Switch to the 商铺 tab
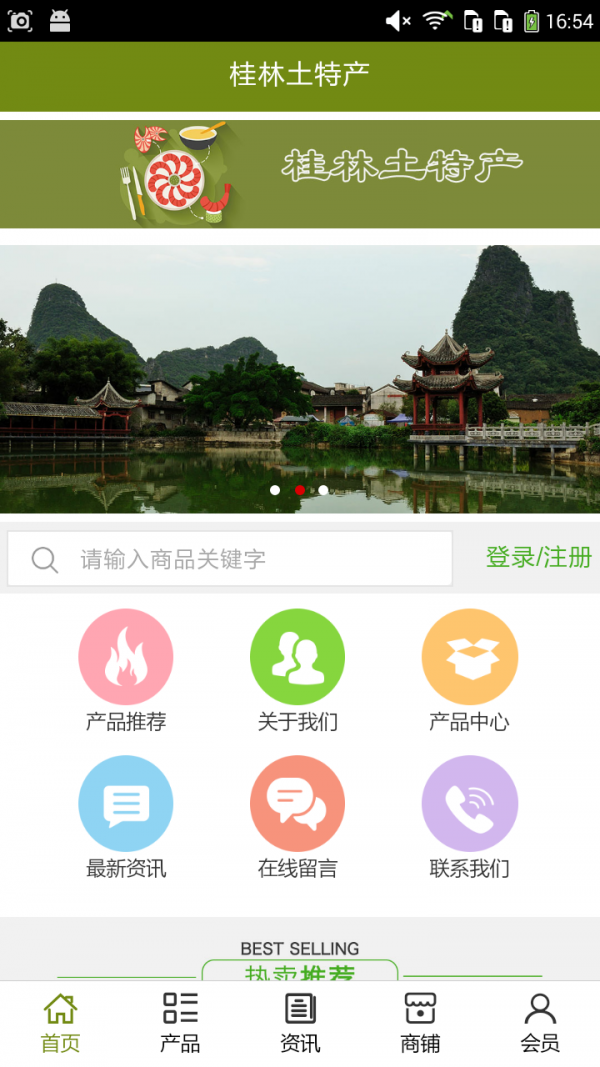The image size is (600, 1067). (420, 1023)
